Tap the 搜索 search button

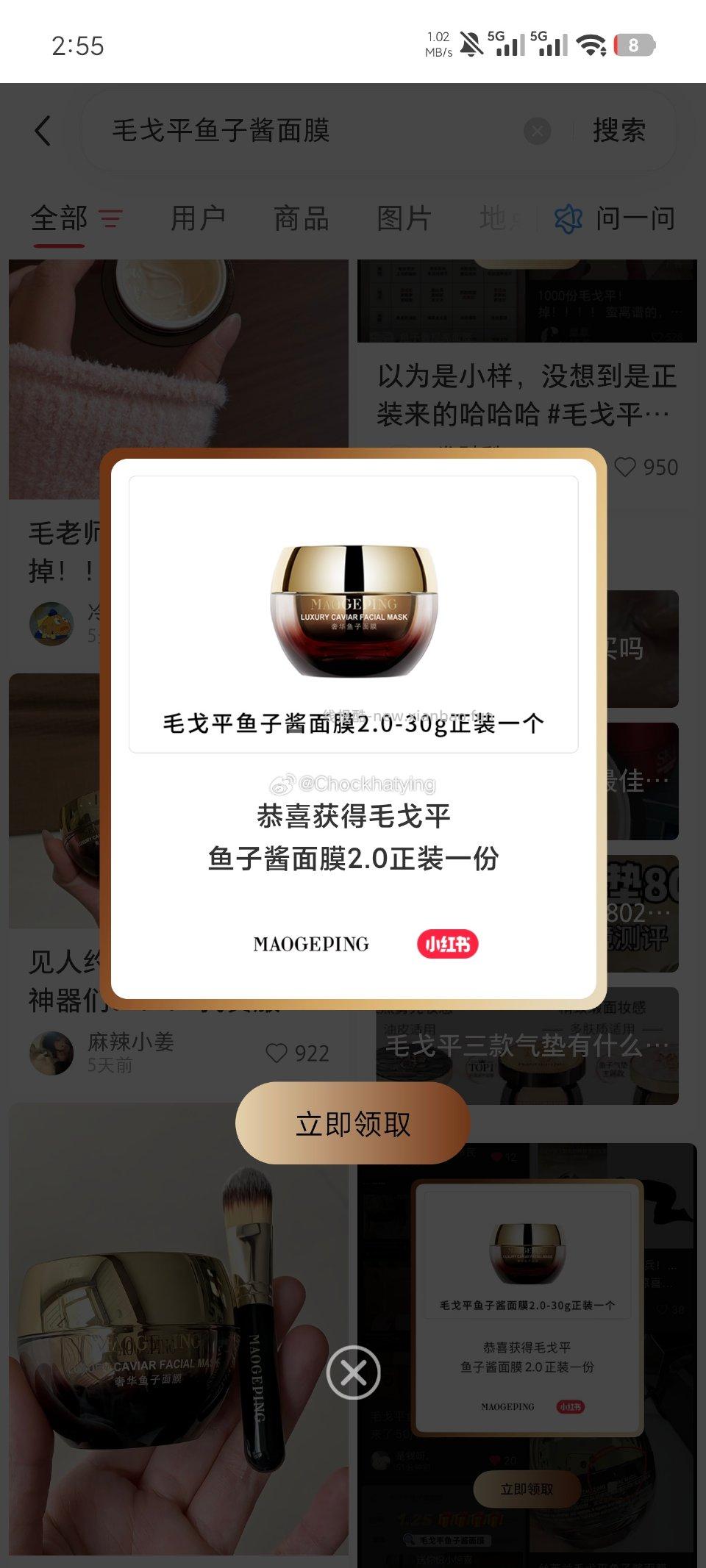618,131
